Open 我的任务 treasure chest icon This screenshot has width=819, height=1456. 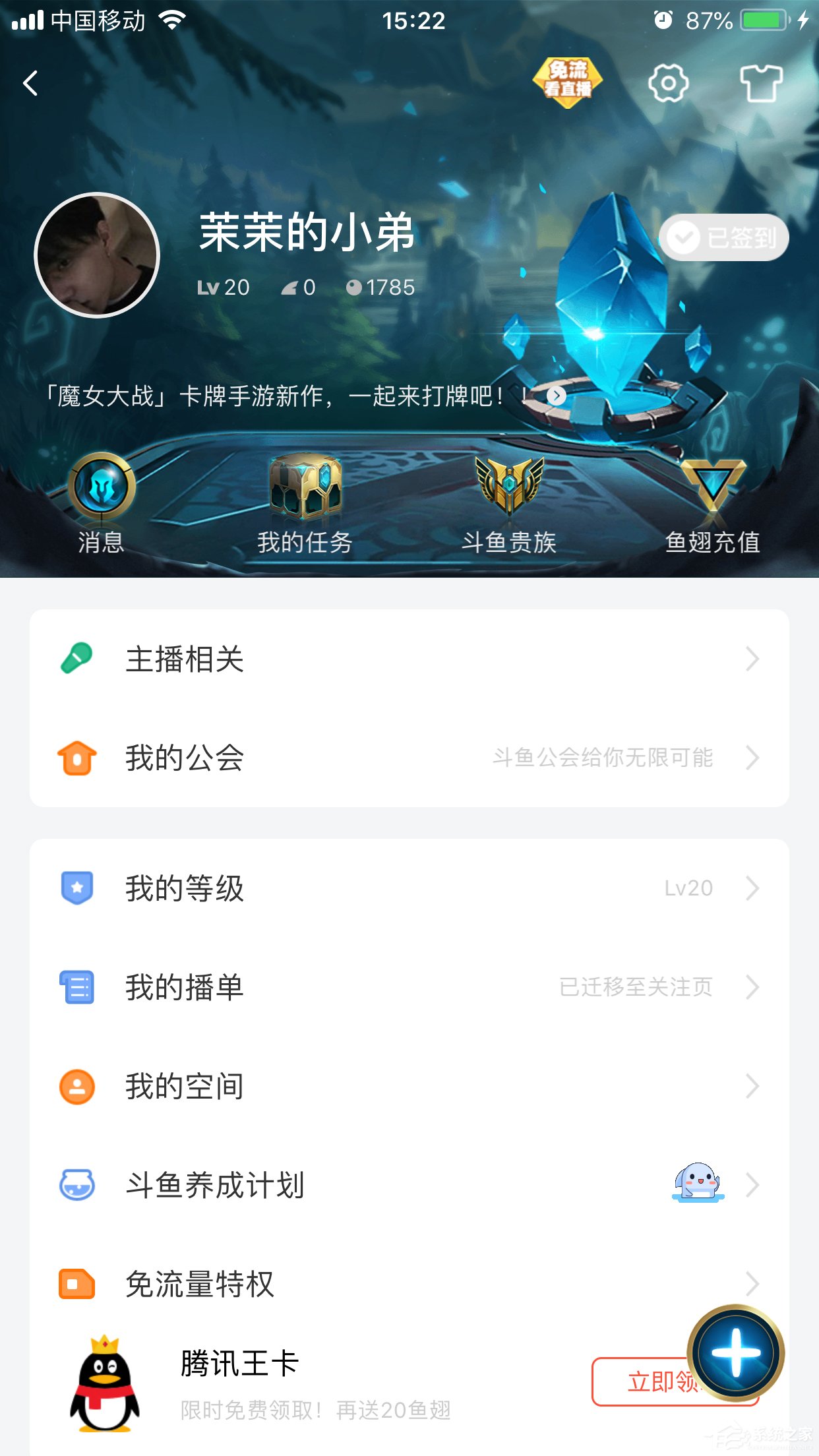pyautogui.click(x=305, y=488)
